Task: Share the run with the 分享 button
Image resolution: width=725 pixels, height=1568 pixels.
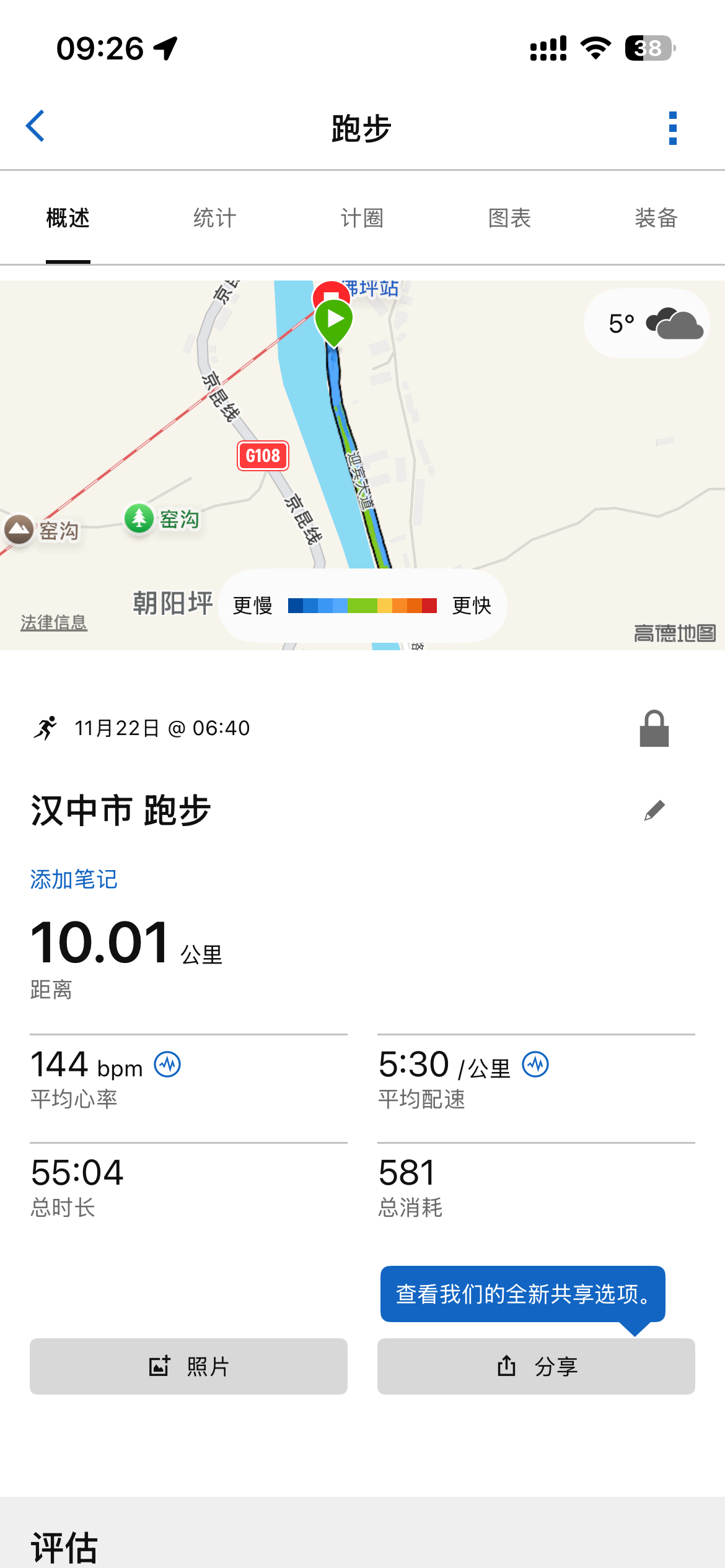Action: (x=536, y=1366)
